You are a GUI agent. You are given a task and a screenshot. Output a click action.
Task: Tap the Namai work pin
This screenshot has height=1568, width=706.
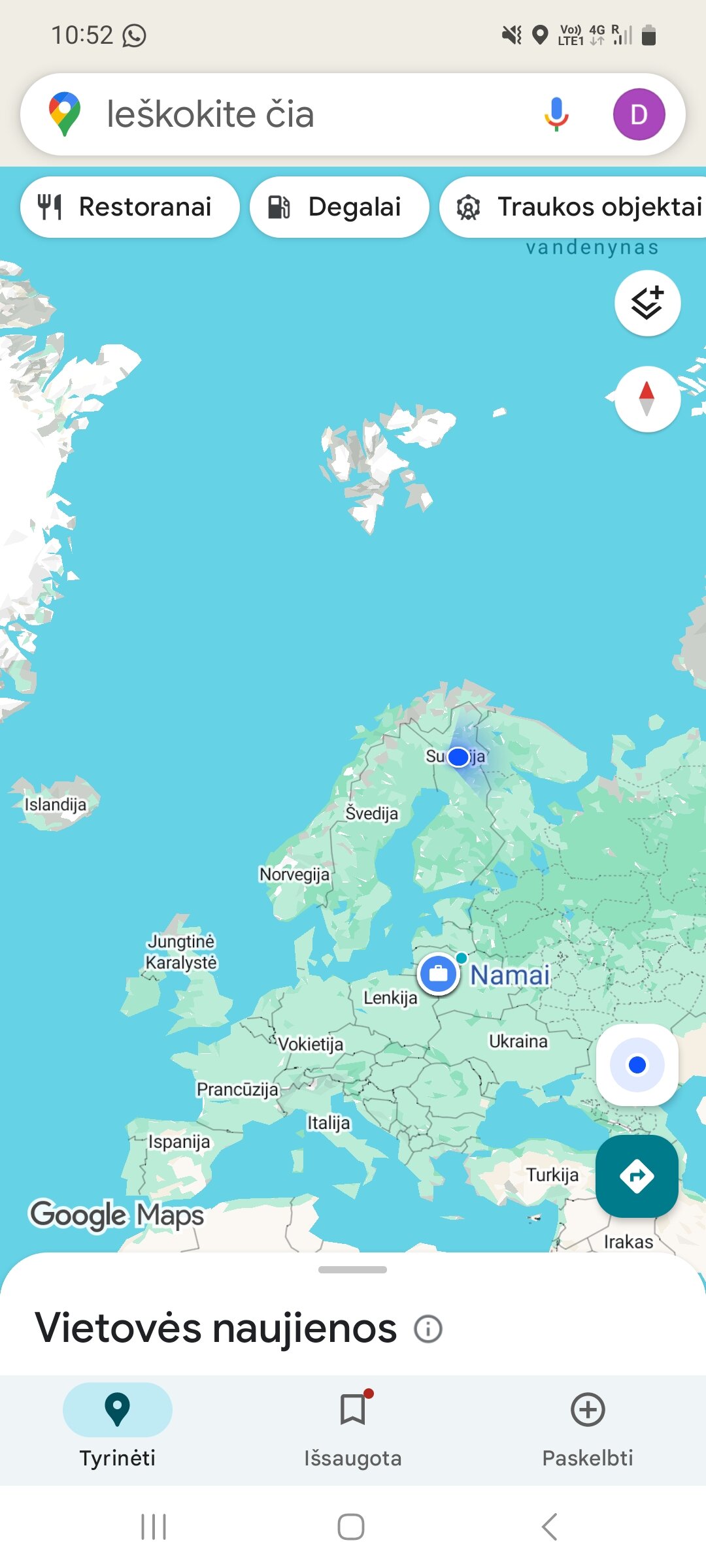coord(439,974)
